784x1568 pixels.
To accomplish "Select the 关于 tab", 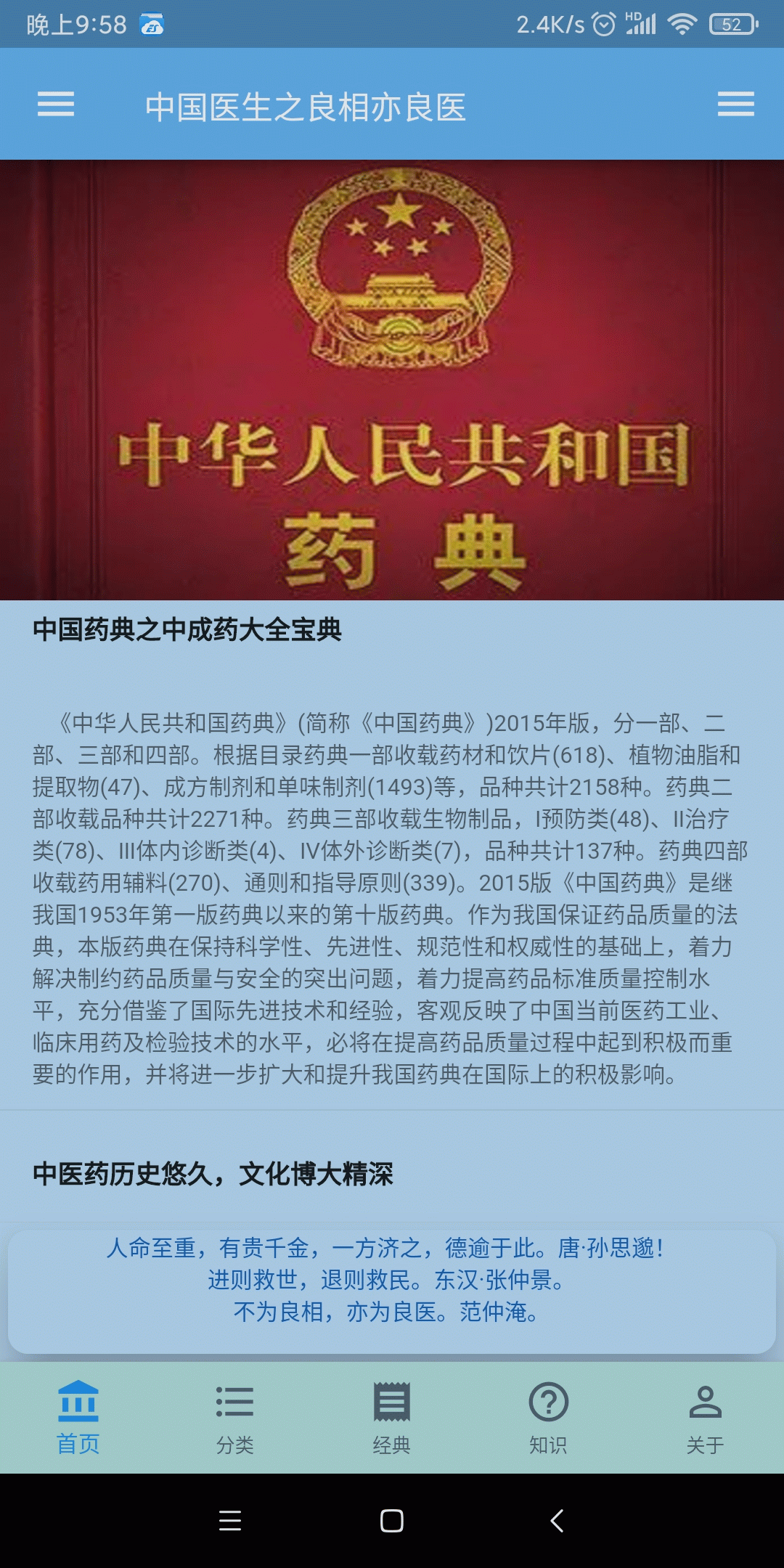I will (705, 1417).
